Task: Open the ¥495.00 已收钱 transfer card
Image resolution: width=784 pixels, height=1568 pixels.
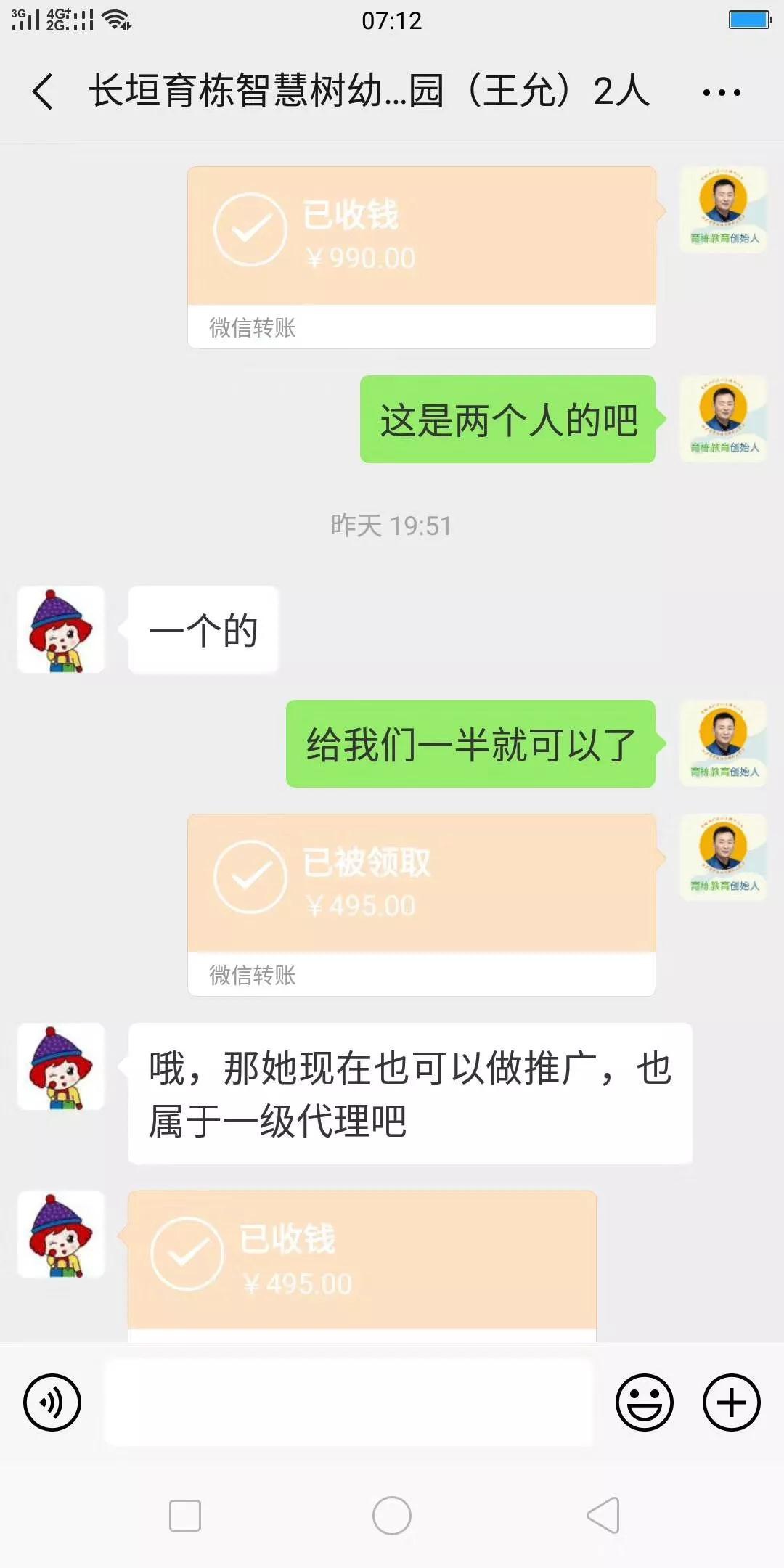Action: pos(362,1262)
